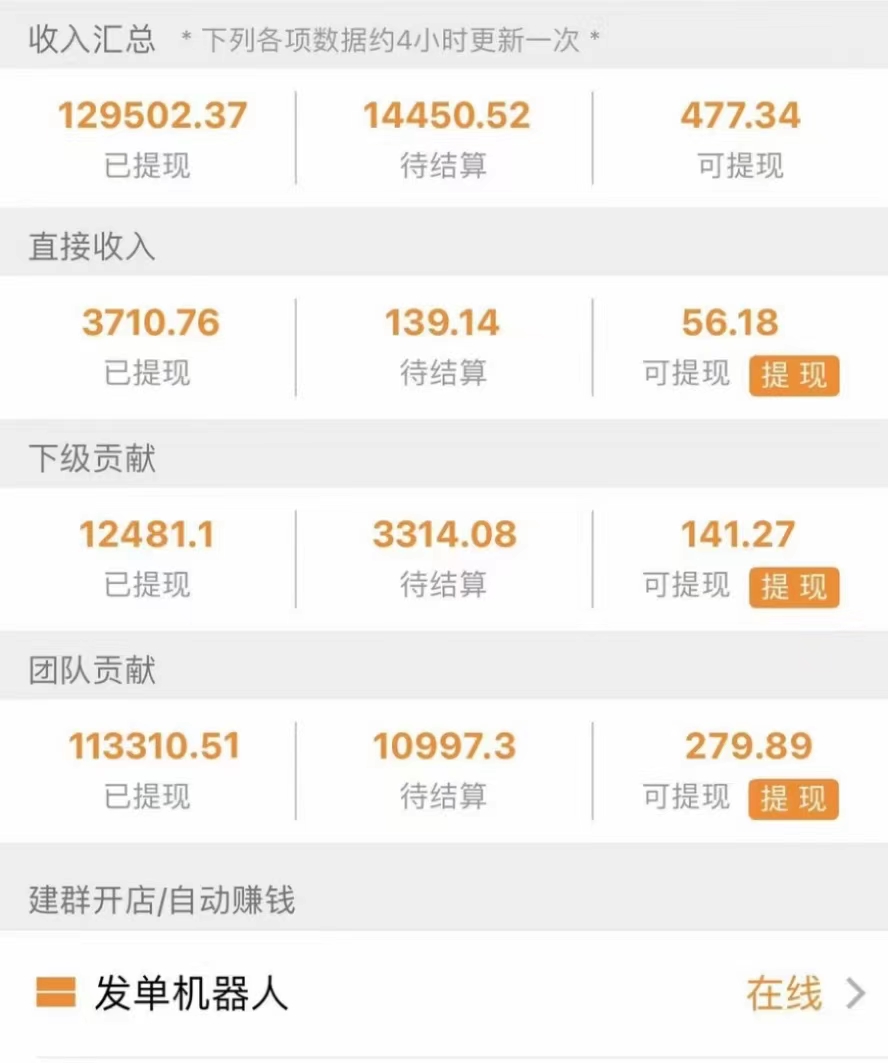Click the 可提现 label showing 279.89
Image resolution: width=888 pixels, height=1063 pixels.
684,800
